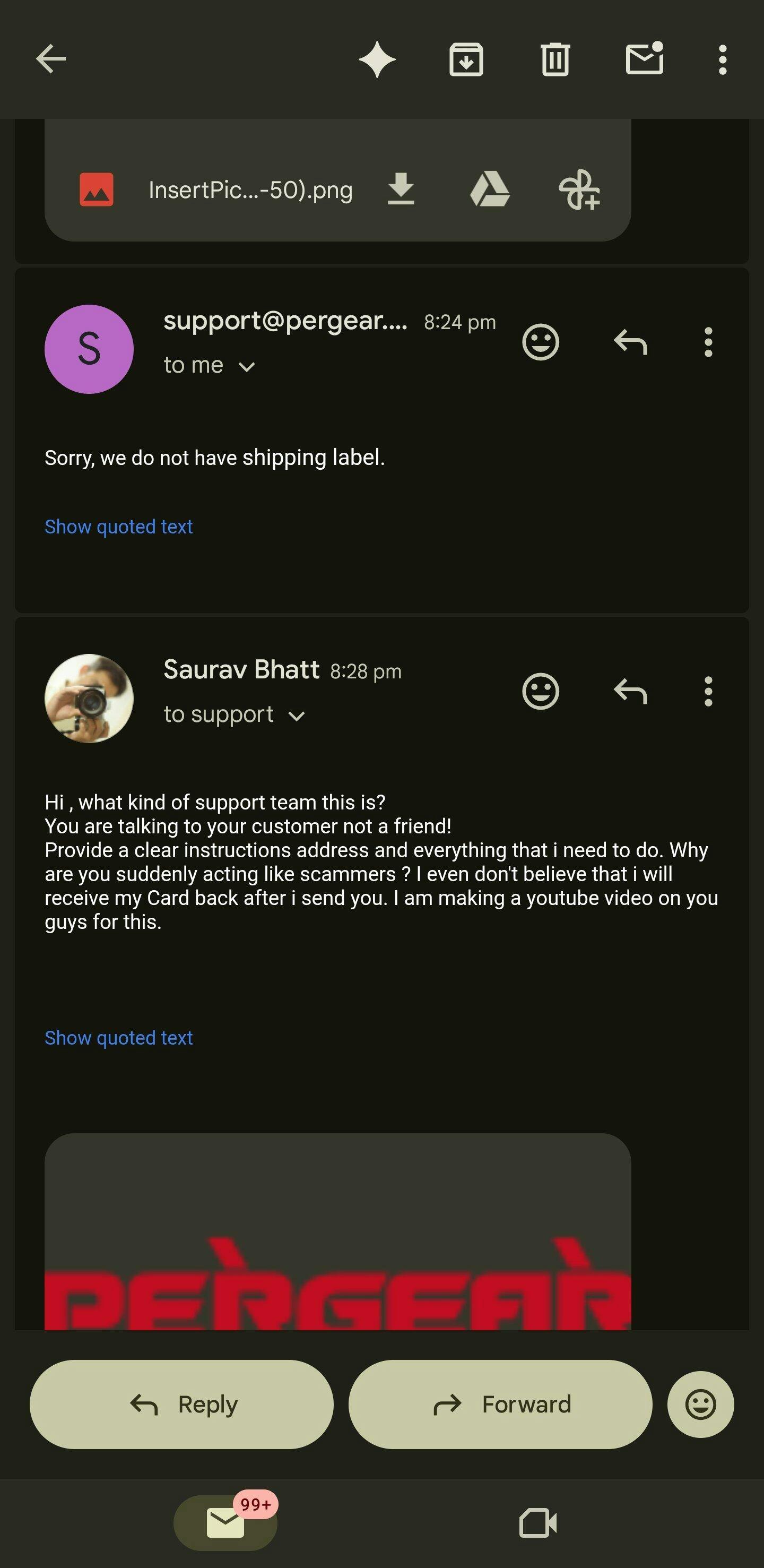Reply to the support@pergear message
The height and width of the screenshot is (1568, 764).
point(630,342)
